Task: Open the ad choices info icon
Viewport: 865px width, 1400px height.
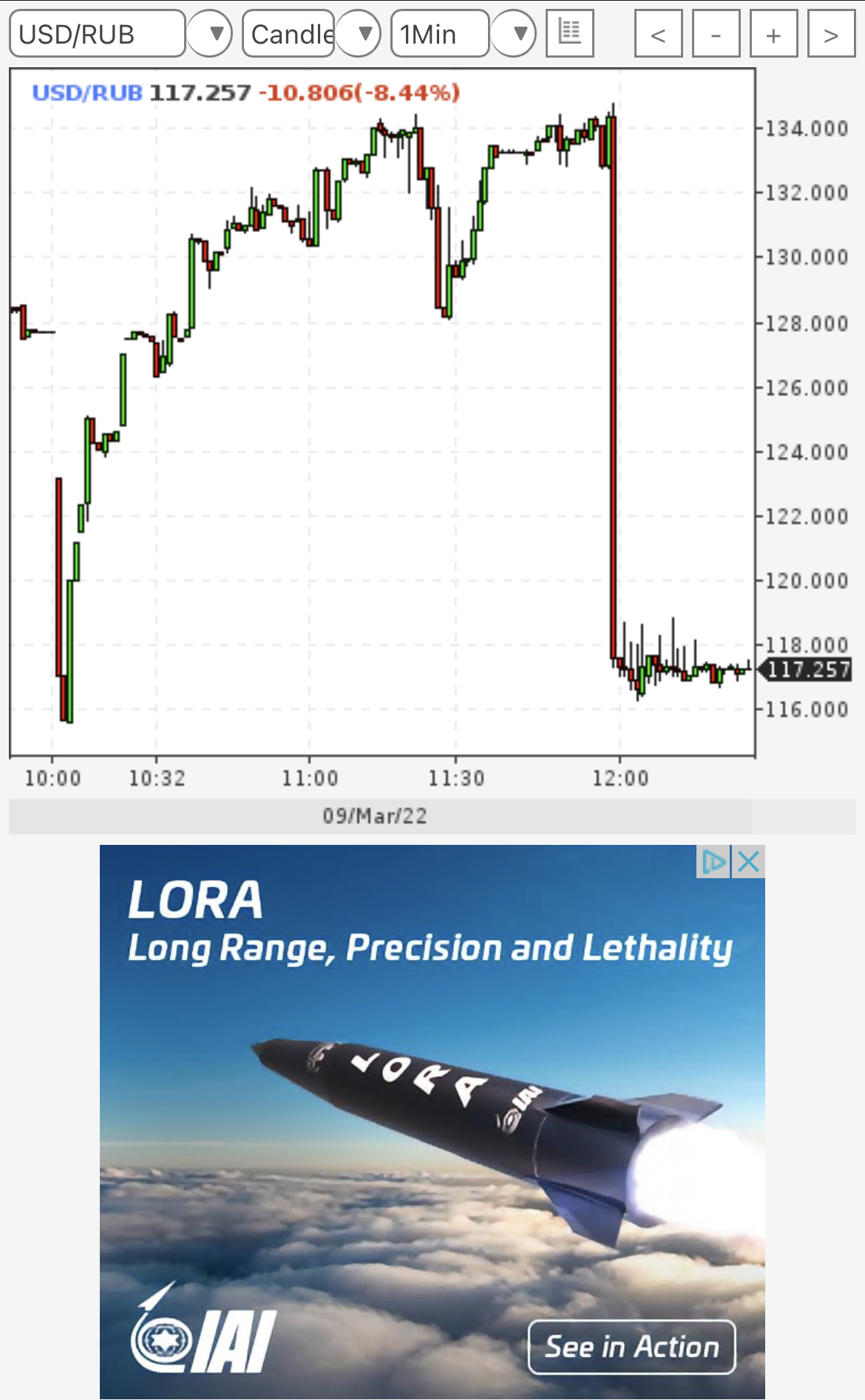Action: coord(713,862)
